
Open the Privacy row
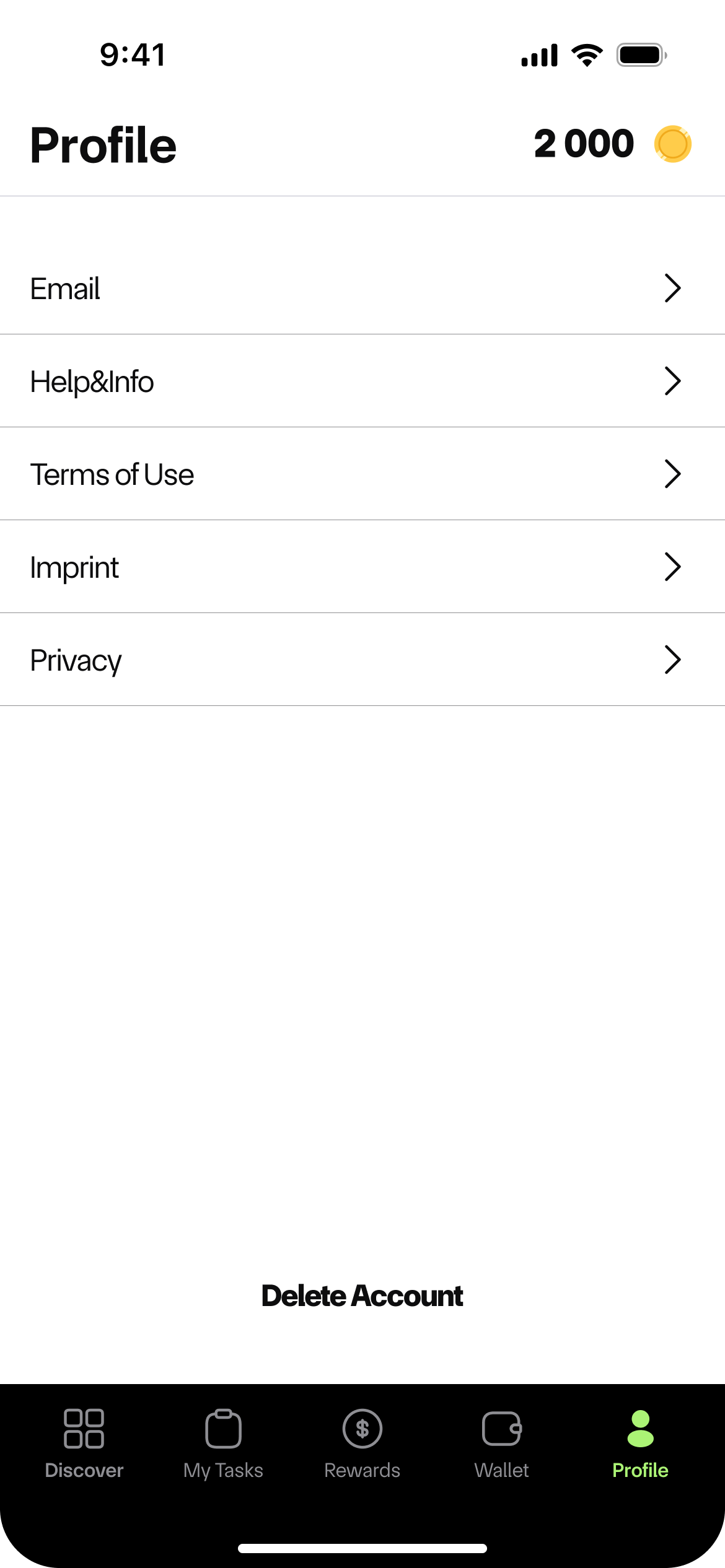[x=362, y=660]
